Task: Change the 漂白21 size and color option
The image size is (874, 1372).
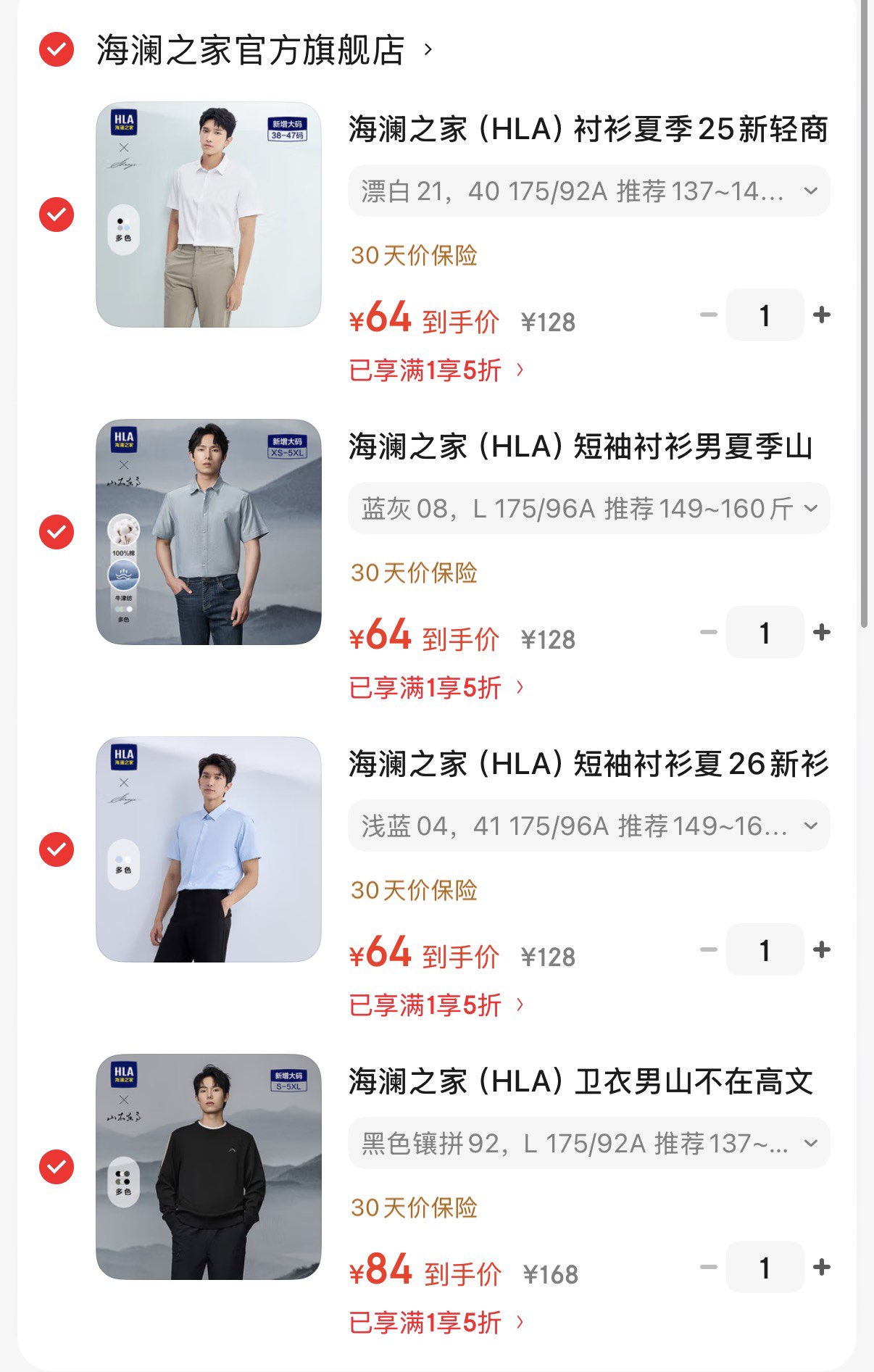Action: point(588,191)
